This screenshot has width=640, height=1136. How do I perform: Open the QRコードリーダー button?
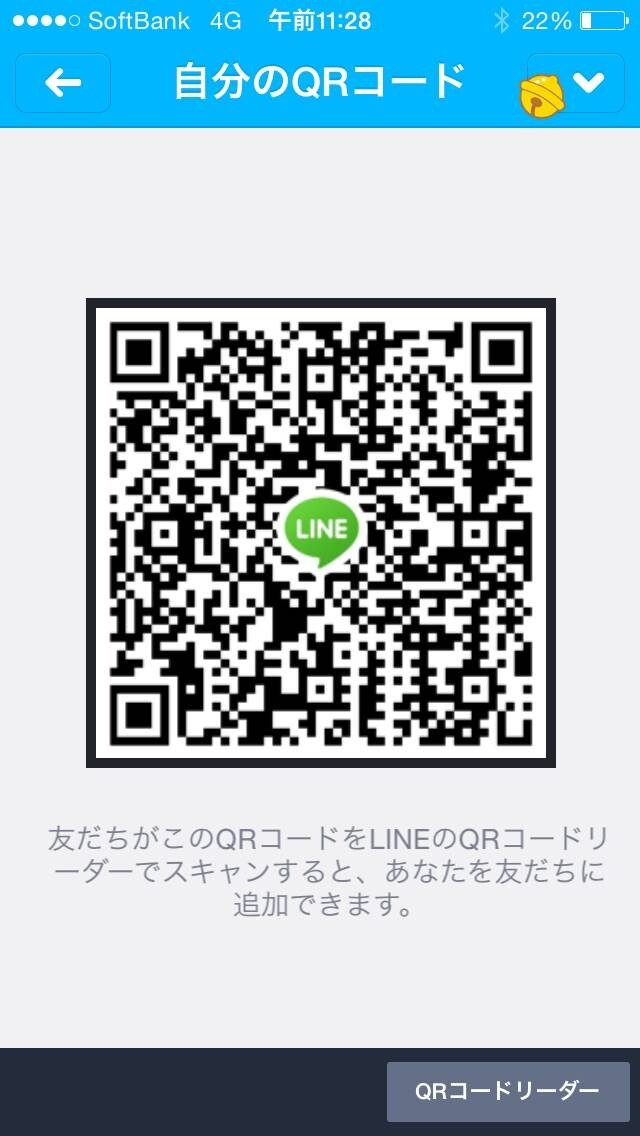click(508, 1092)
